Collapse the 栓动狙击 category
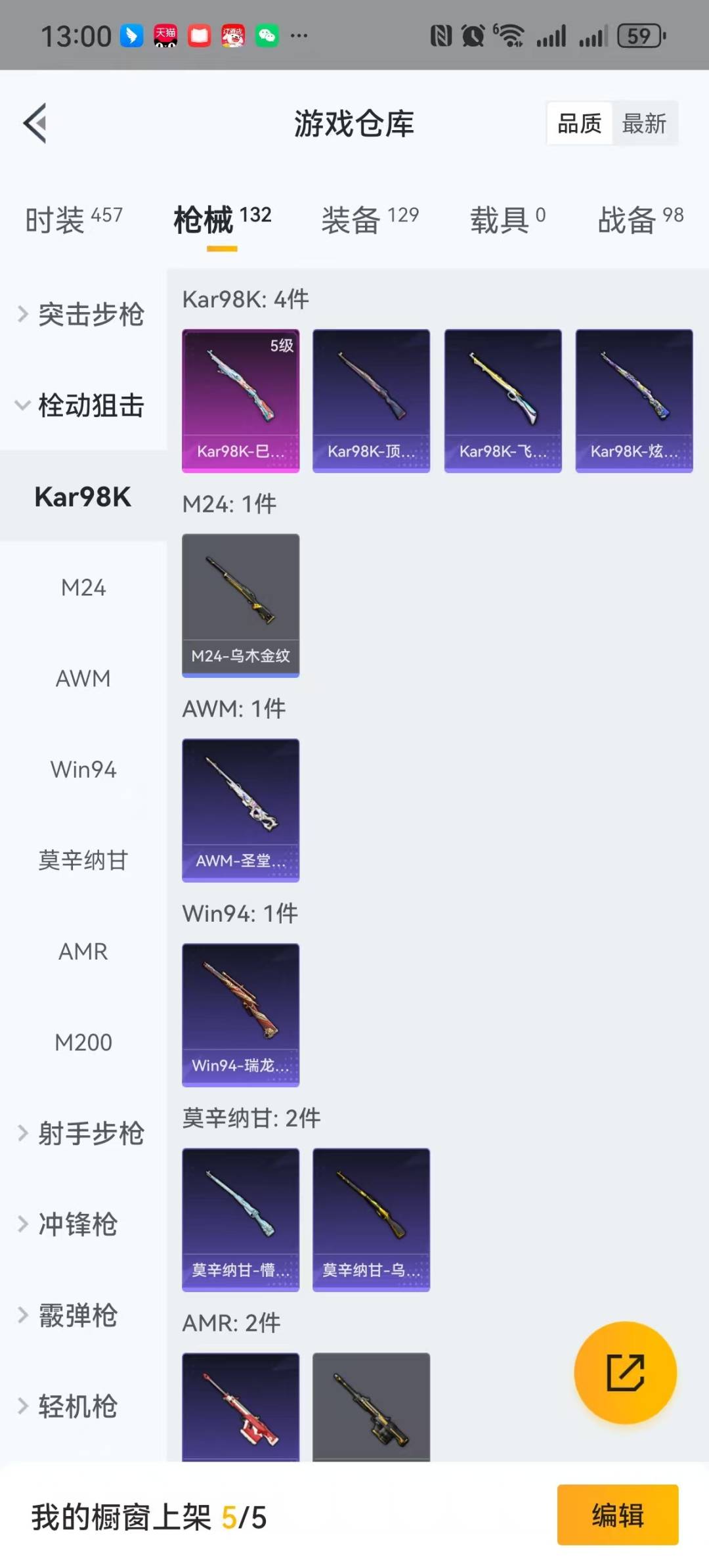Viewport: 709px width, 1568px height. [82, 405]
